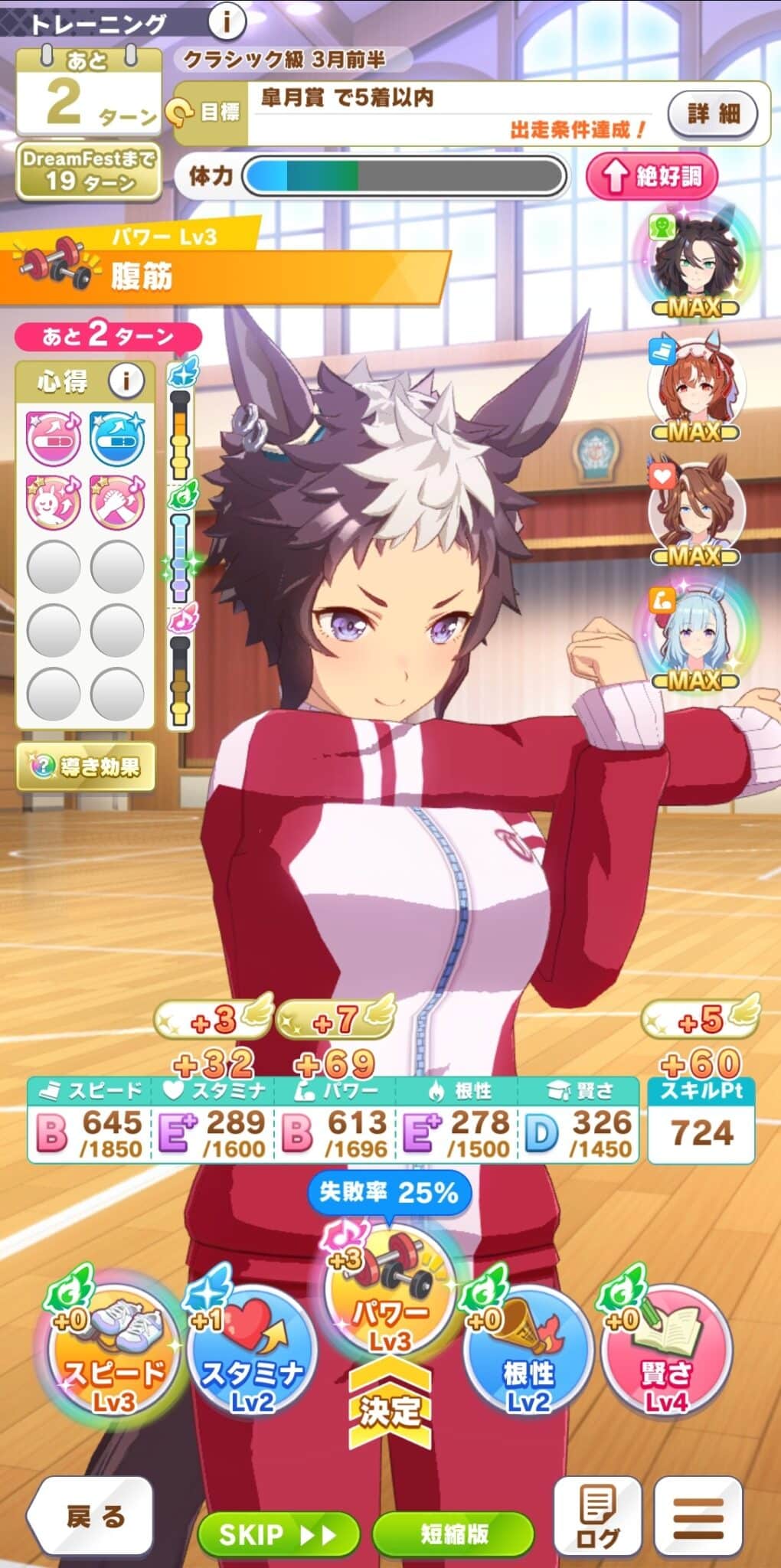This screenshot has width=781, height=1568.
Task: Toggle 短縮版 shortened mode
Action: (453, 1534)
